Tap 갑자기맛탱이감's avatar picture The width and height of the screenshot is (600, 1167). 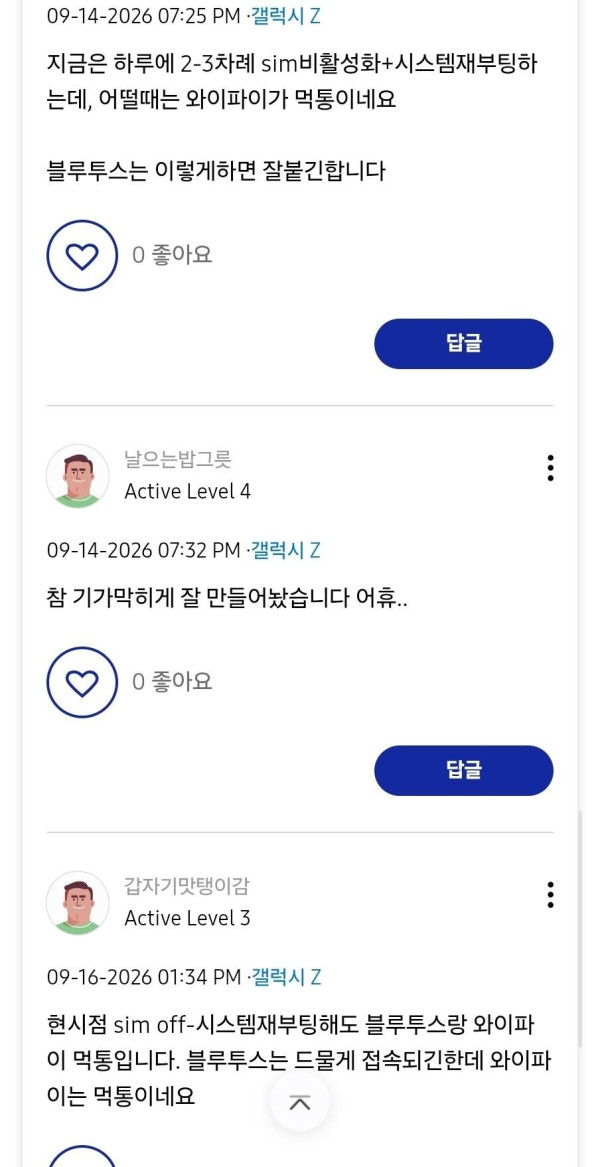[x=78, y=903]
